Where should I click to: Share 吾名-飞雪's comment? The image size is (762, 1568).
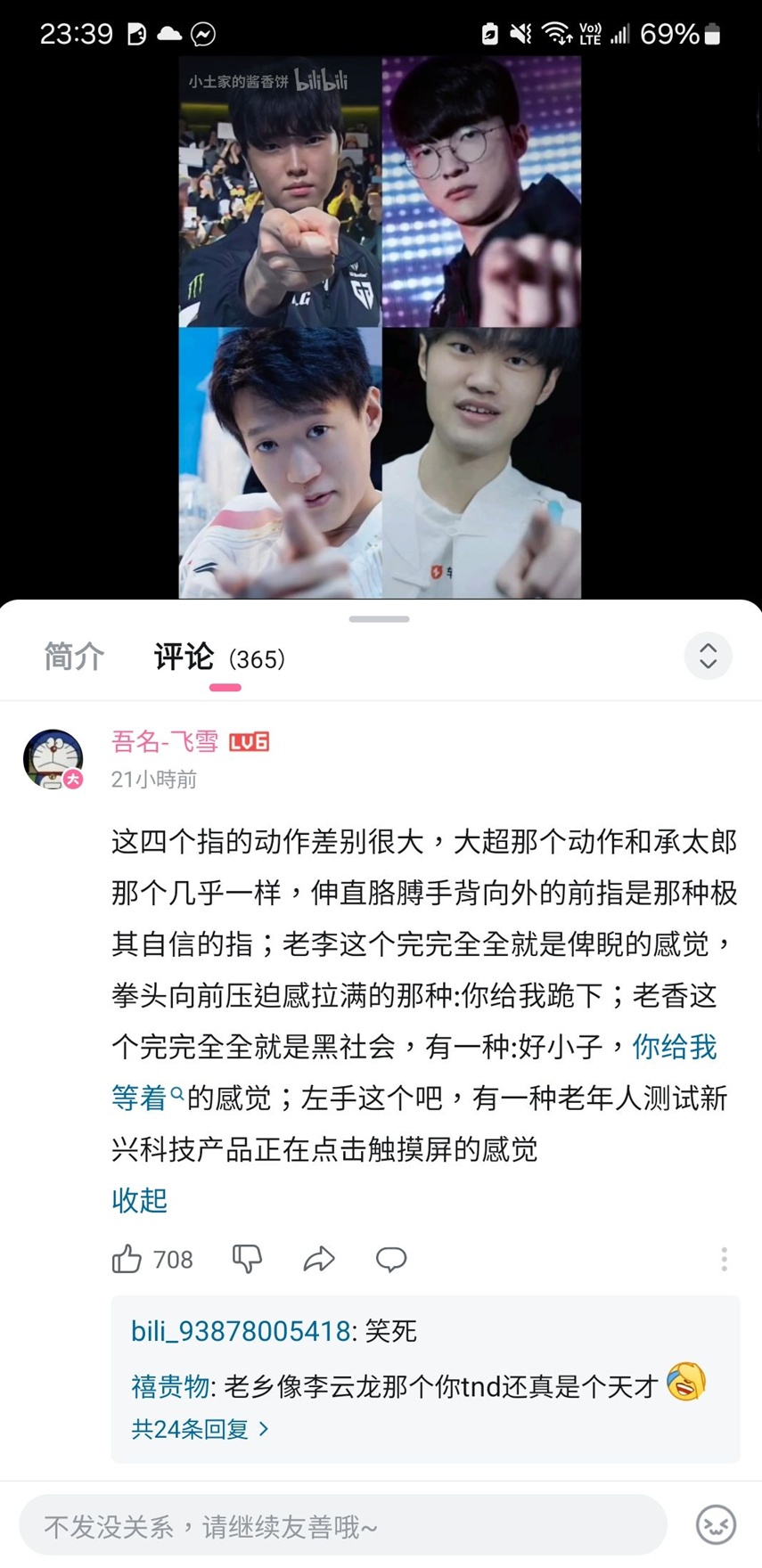318,1259
